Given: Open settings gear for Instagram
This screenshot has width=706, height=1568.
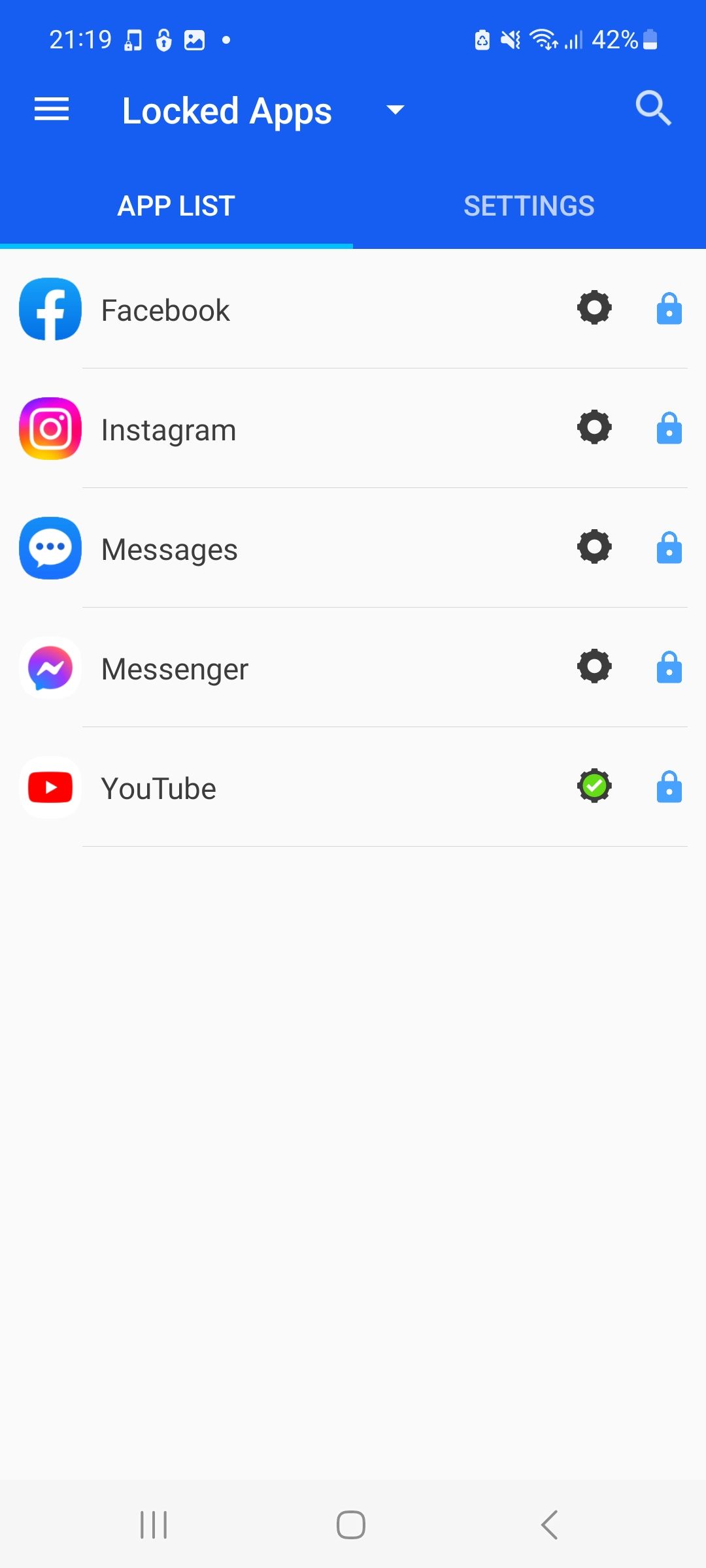Looking at the screenshot, I should click(x=594, y=427).
